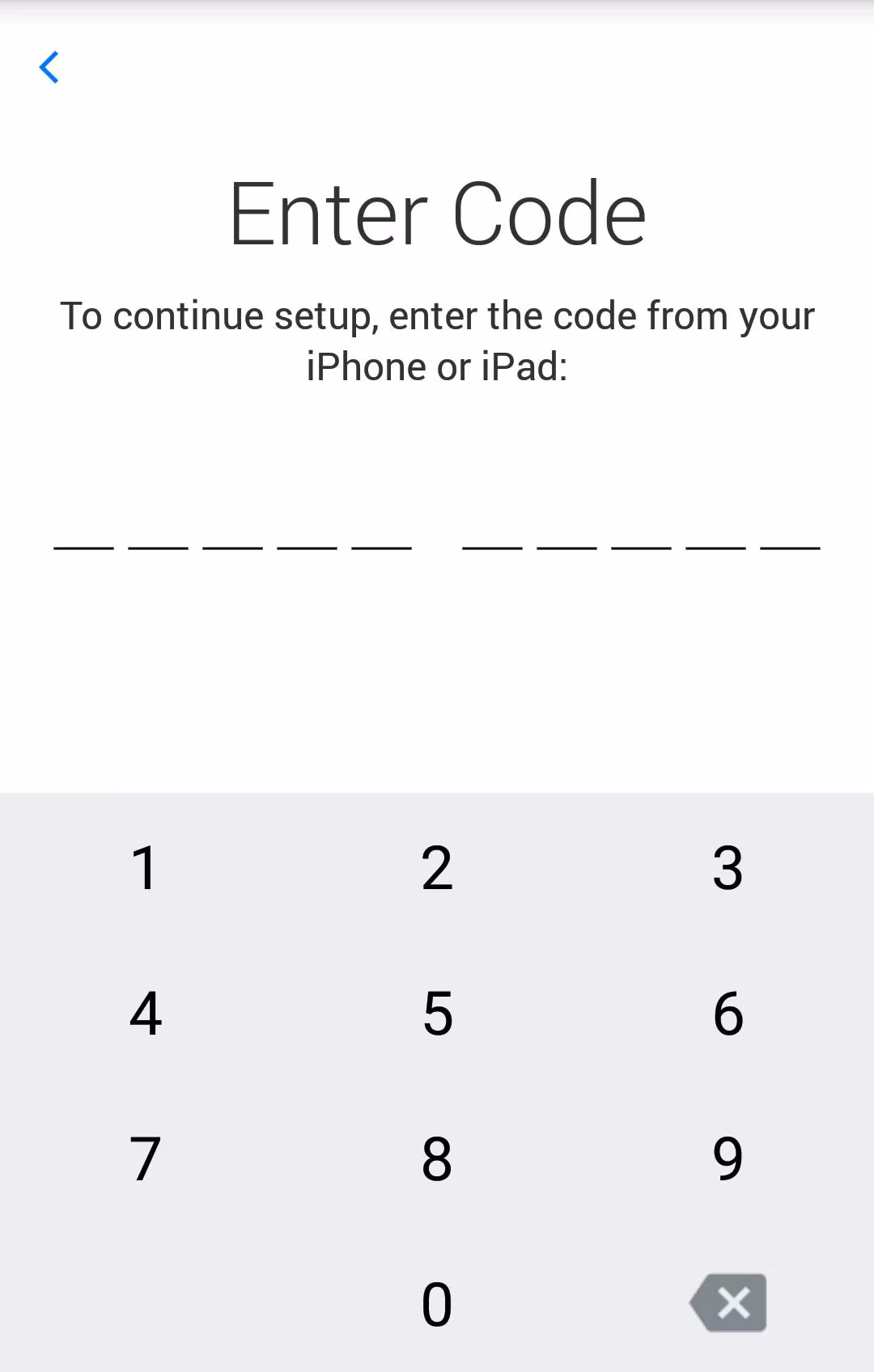
Task: Select the 4 key
Action: pyautogui.click(x=146, y=1013)
